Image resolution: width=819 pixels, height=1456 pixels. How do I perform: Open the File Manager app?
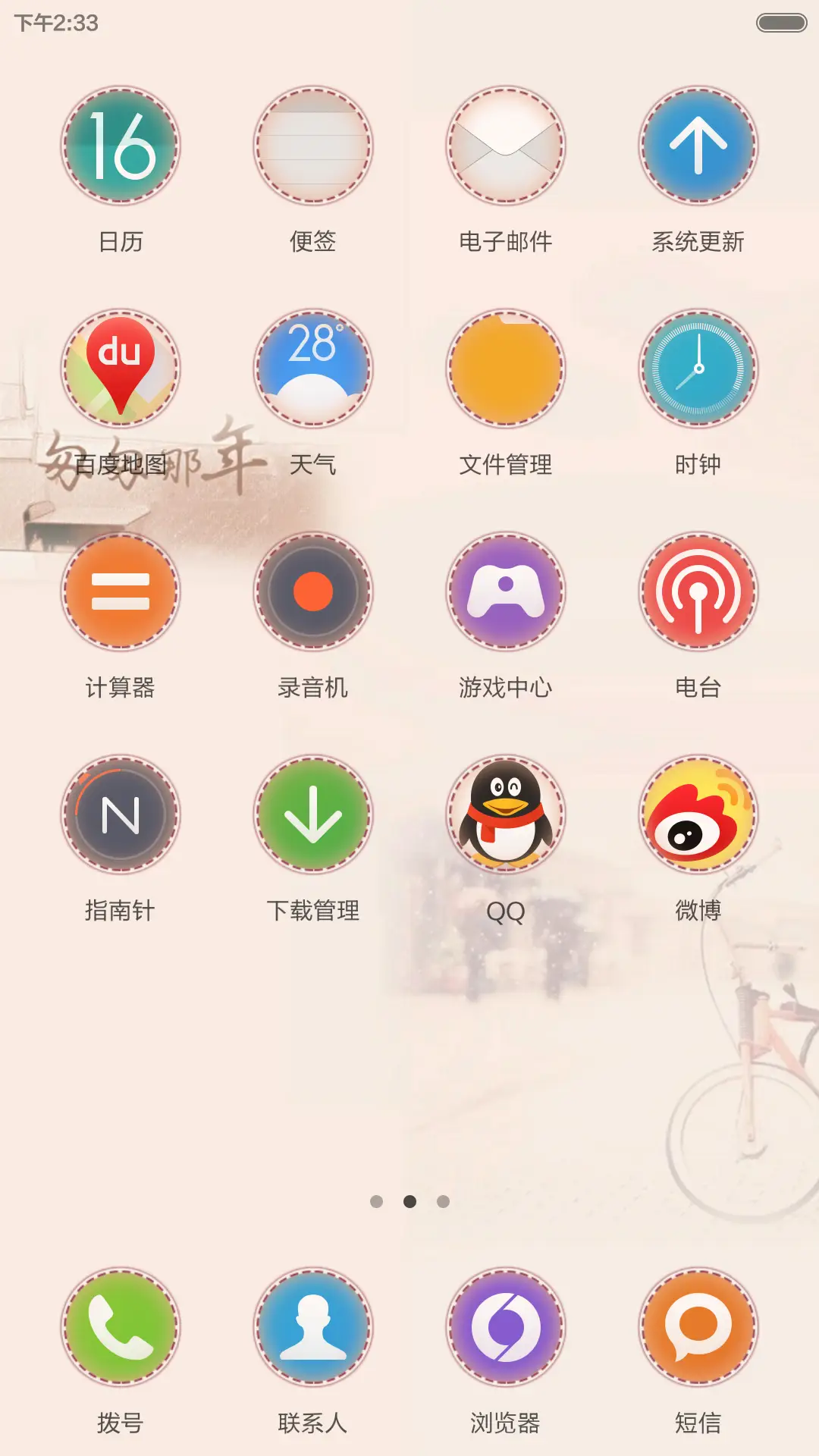[x=506, y=368]
